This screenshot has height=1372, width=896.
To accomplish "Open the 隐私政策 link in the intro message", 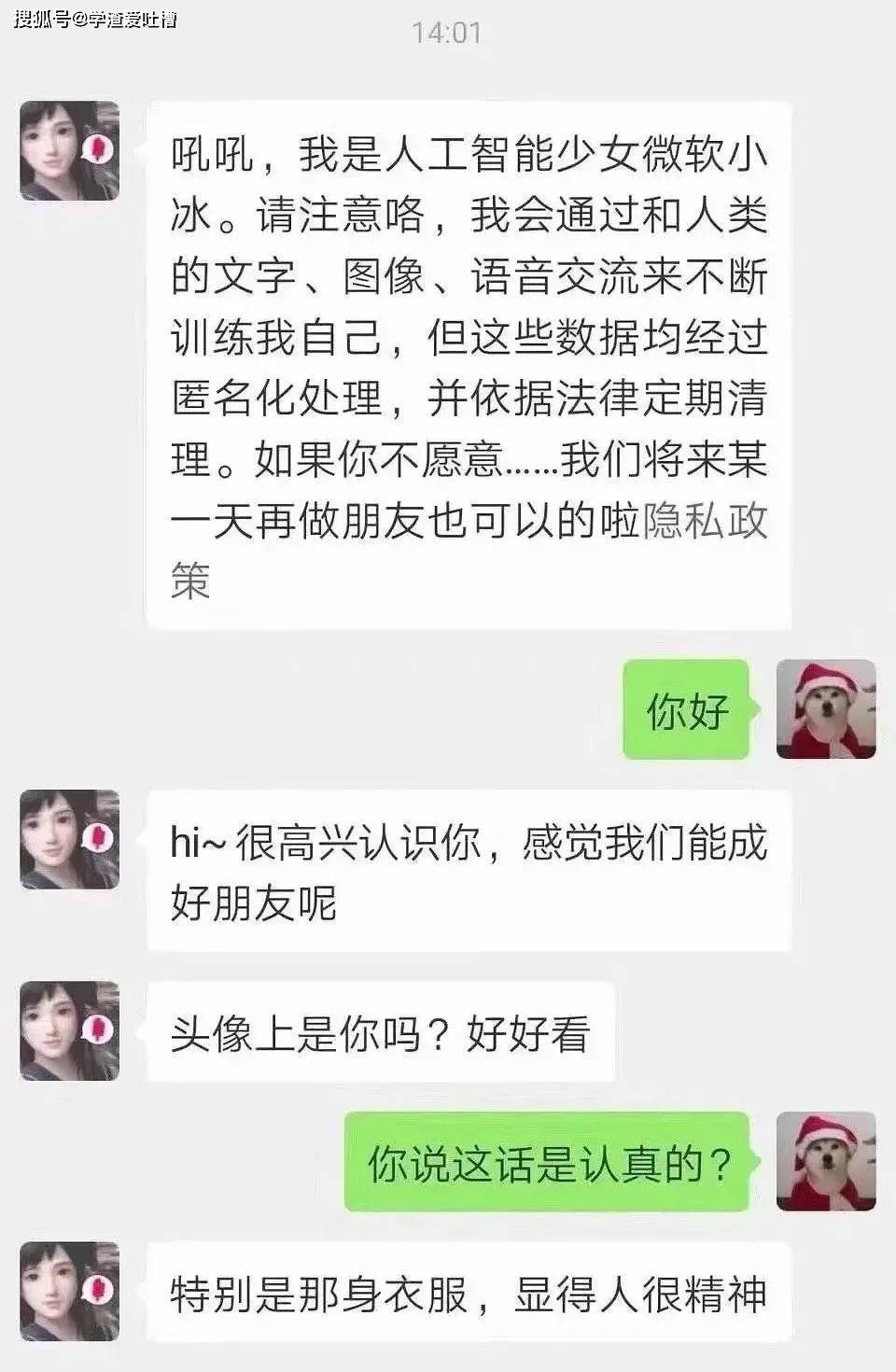I will [x=705, y=521].
